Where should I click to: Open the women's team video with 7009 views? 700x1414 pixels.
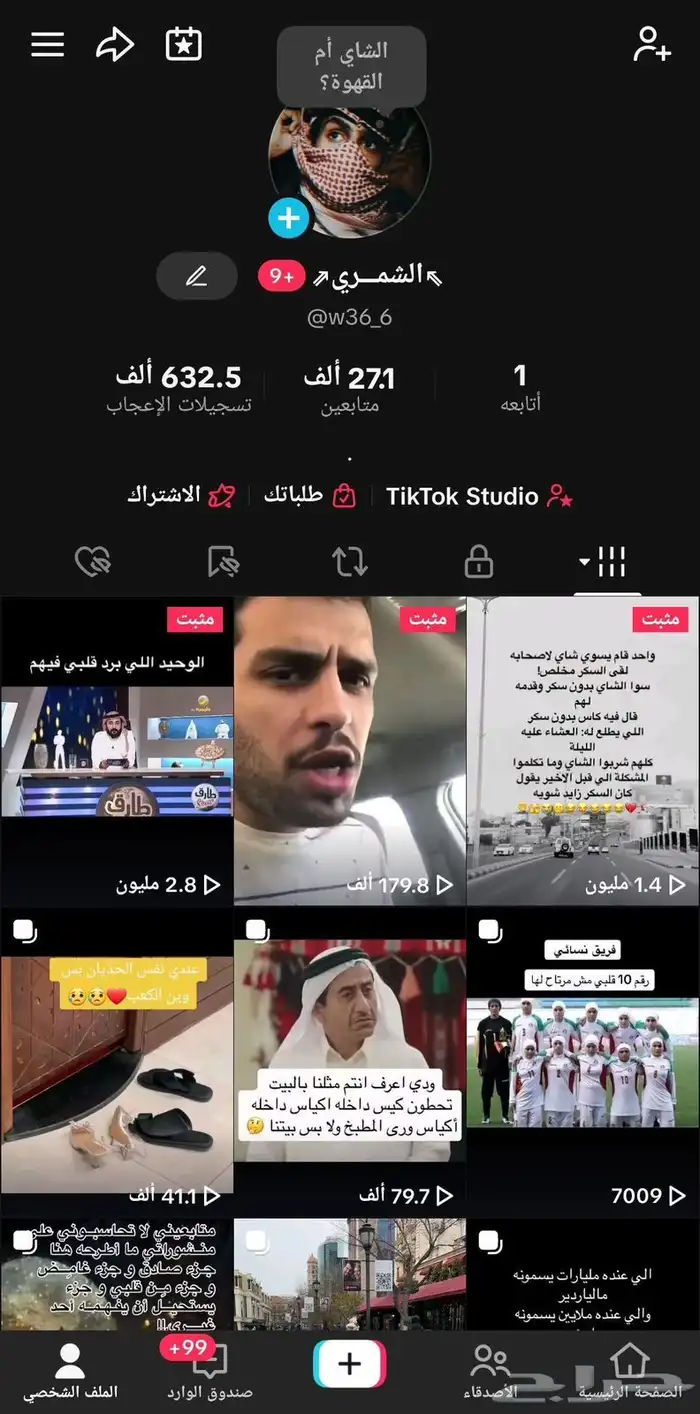click(584, 1060)
